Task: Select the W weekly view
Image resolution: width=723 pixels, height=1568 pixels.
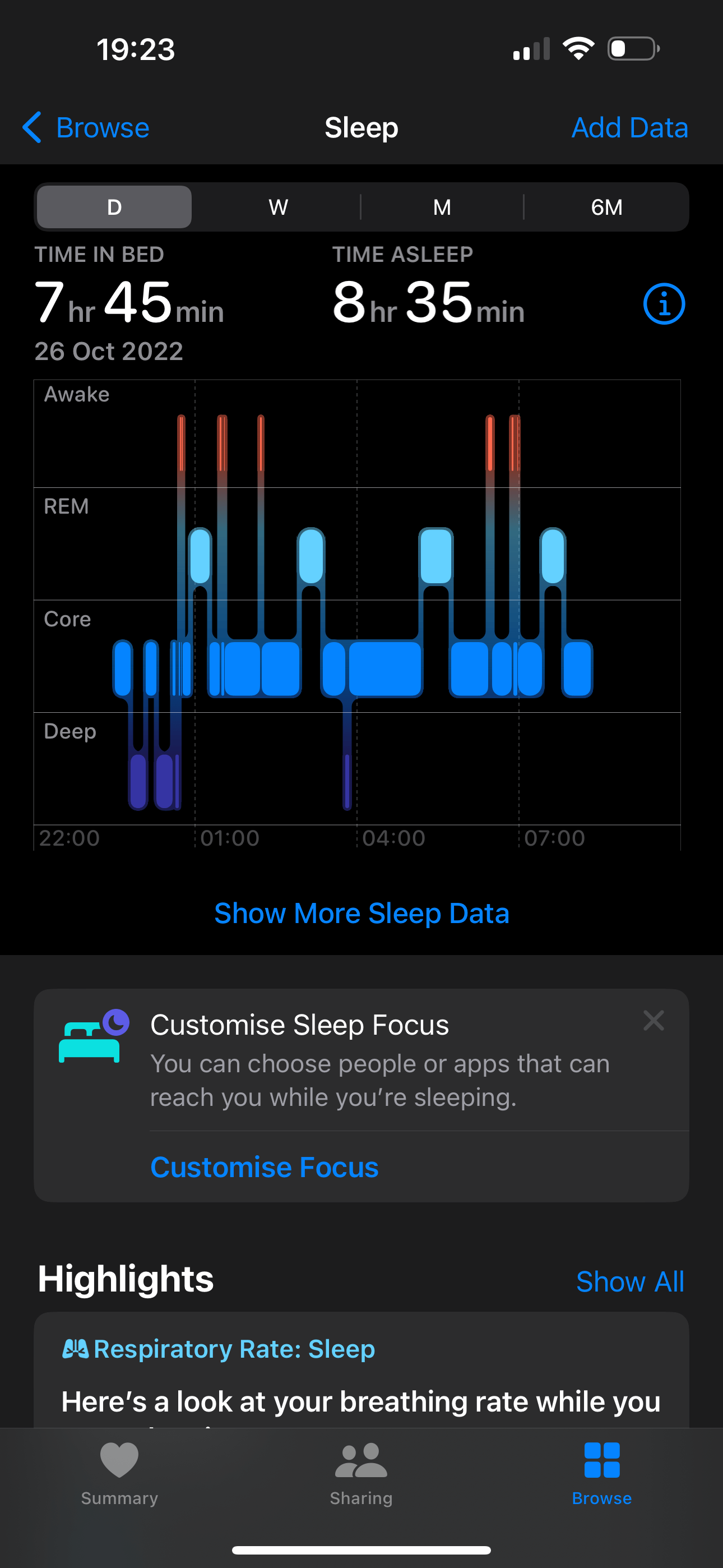Action: (277, 207)
